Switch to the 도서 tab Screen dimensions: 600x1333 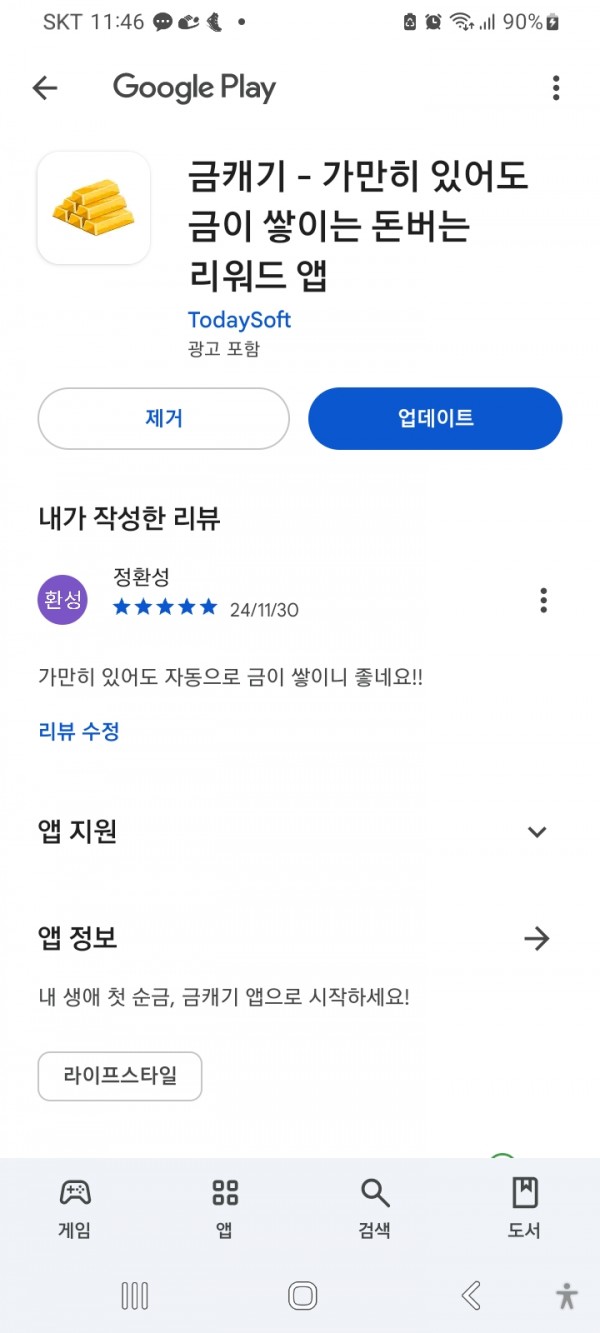coord(524,1208)
